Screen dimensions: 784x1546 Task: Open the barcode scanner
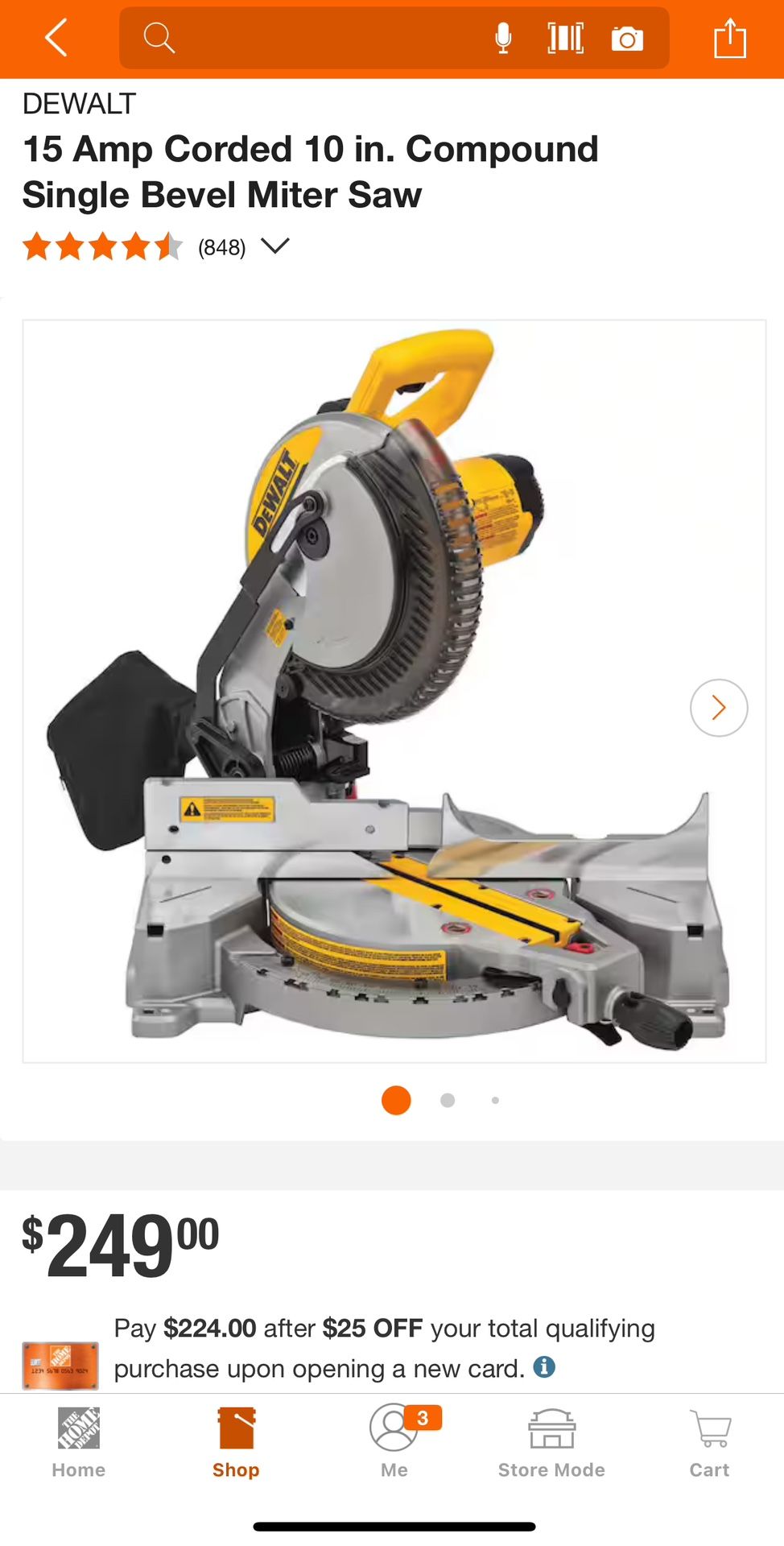(x=566, y=38)
